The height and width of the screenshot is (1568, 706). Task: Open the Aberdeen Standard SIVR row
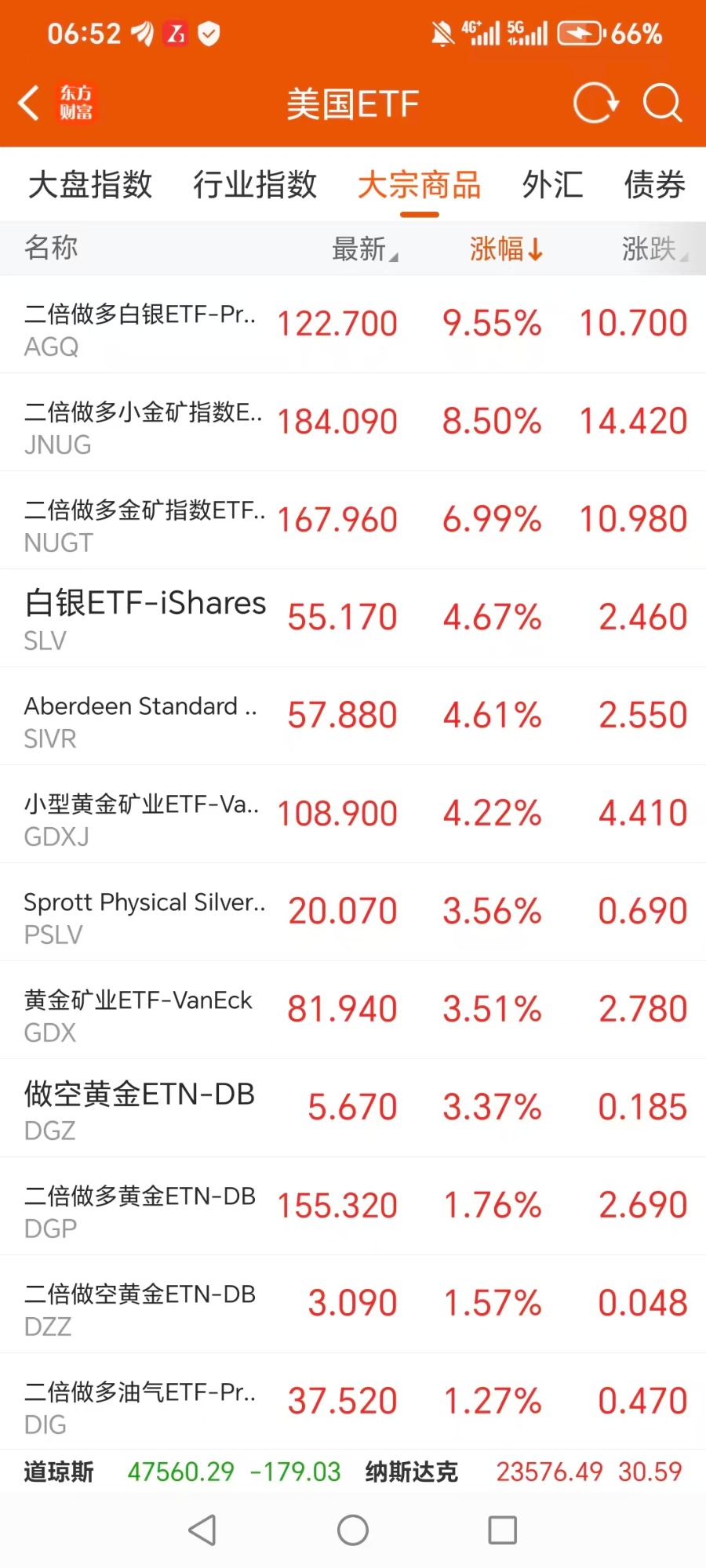353,717
